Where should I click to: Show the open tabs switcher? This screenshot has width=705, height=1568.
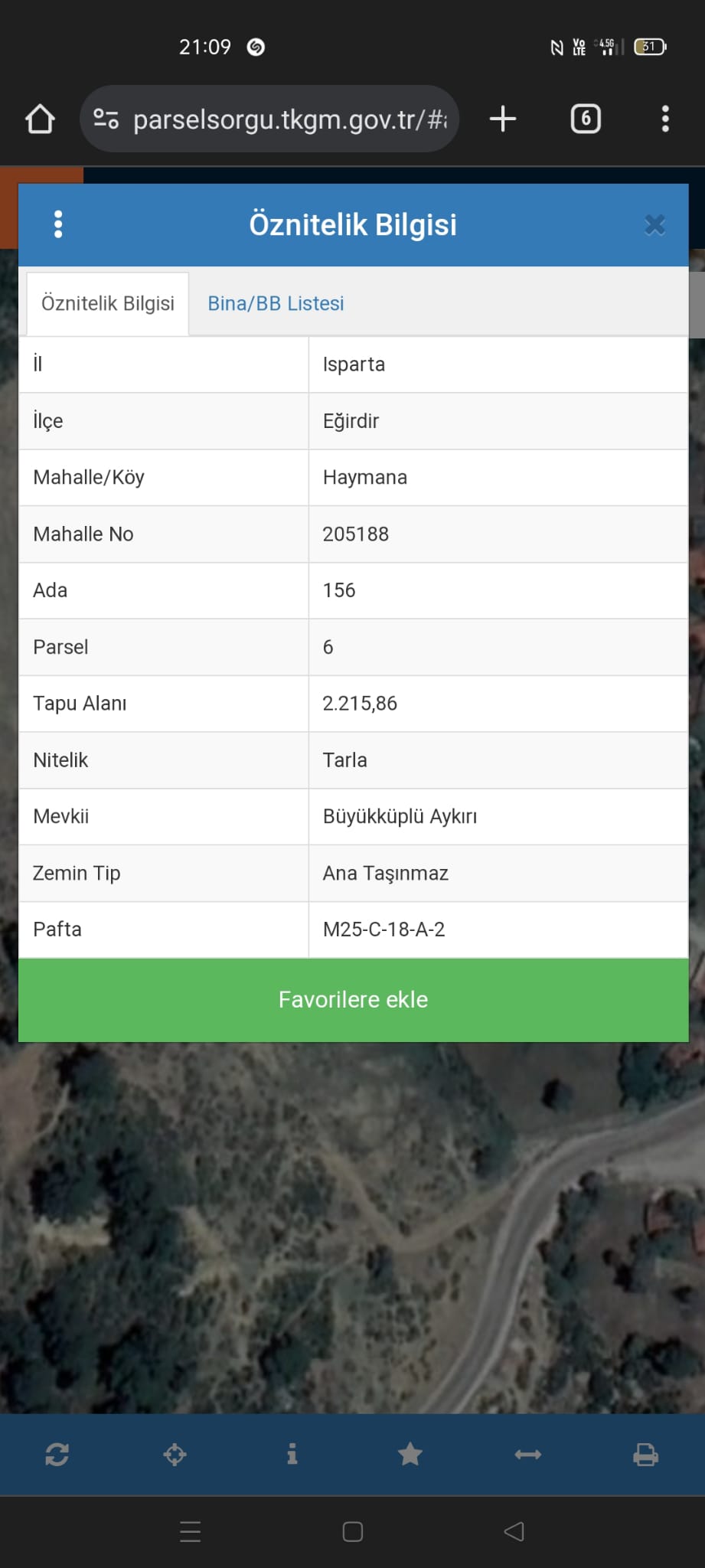point(586,119)
